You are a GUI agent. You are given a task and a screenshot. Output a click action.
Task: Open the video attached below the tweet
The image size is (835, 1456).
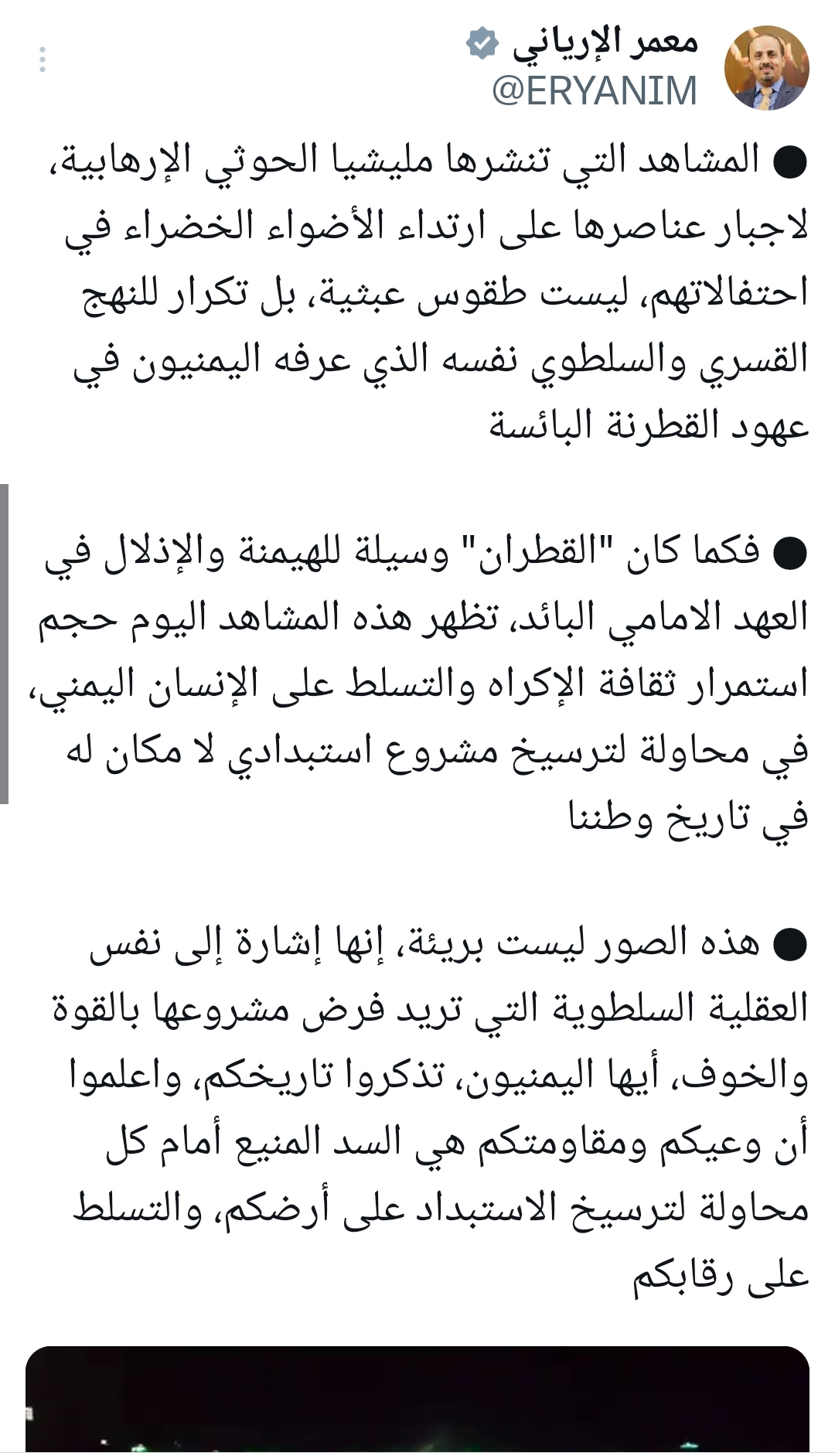pyautogui.click(x=417, y=1400)
